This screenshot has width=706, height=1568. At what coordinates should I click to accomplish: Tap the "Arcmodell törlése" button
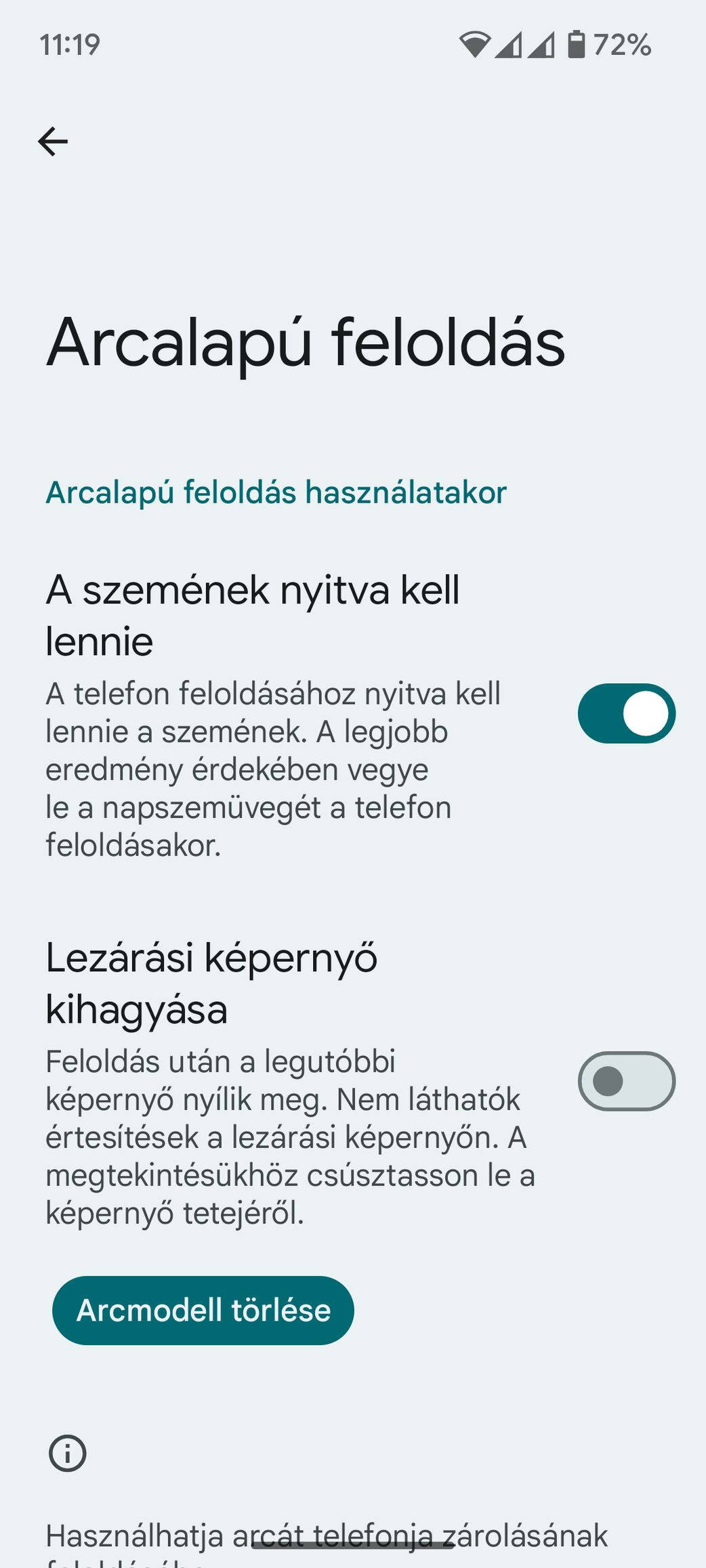(x=203, y=1311)
